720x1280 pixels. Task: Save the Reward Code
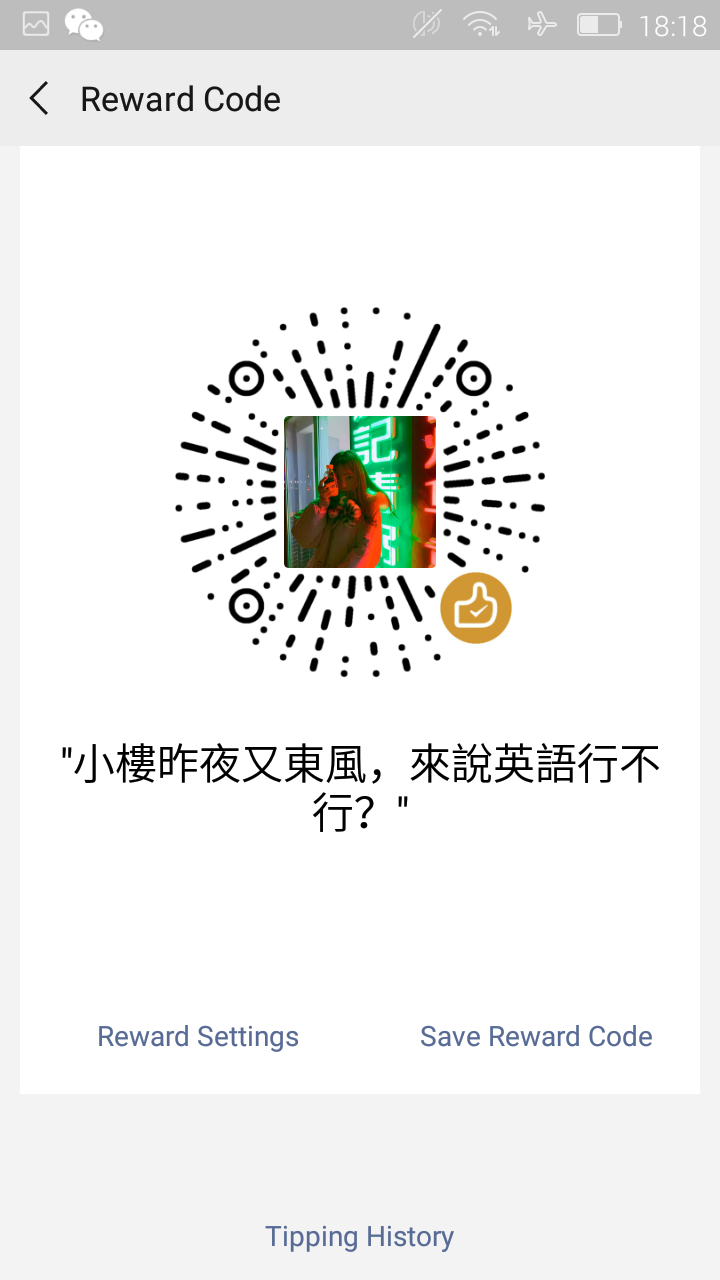(x=536, y=1036)
